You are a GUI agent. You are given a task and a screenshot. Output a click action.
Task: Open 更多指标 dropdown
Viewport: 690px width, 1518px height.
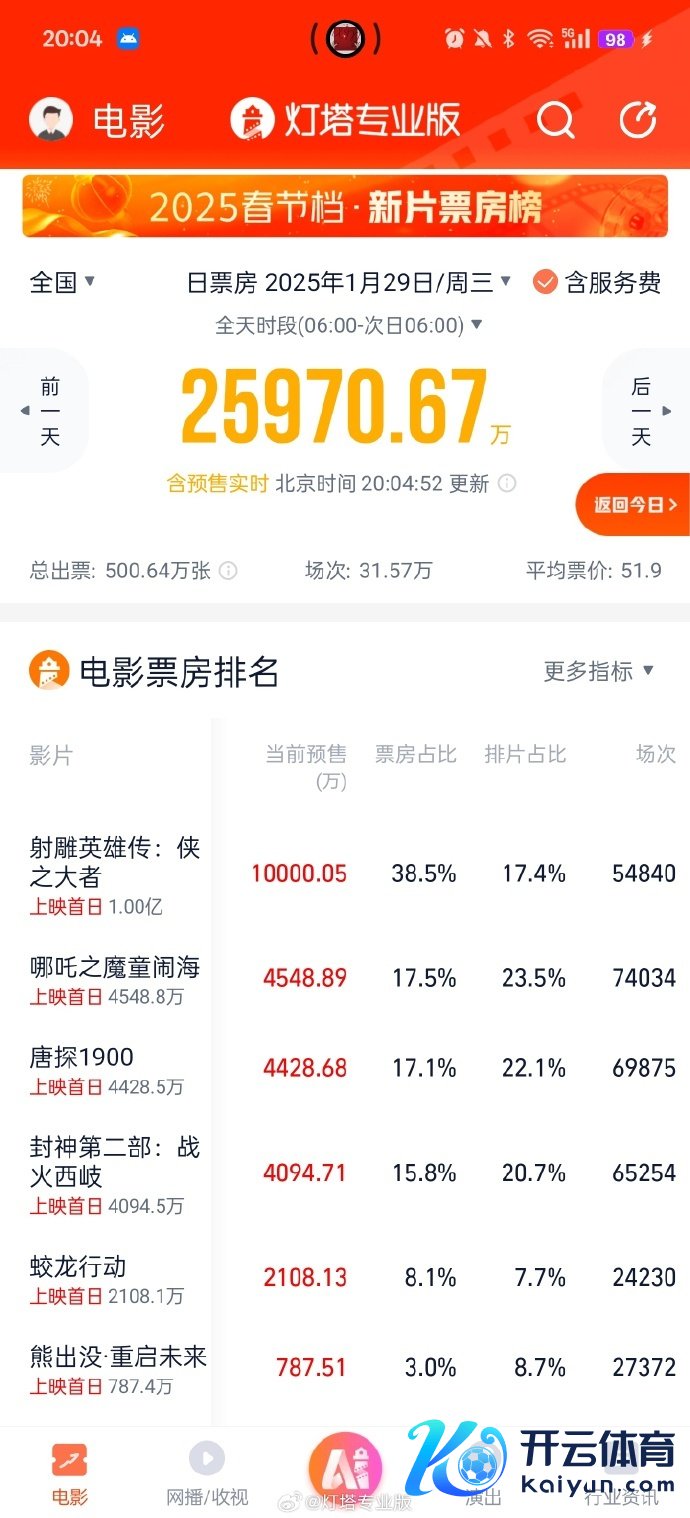pyautogui.click(x=598, y=671)
